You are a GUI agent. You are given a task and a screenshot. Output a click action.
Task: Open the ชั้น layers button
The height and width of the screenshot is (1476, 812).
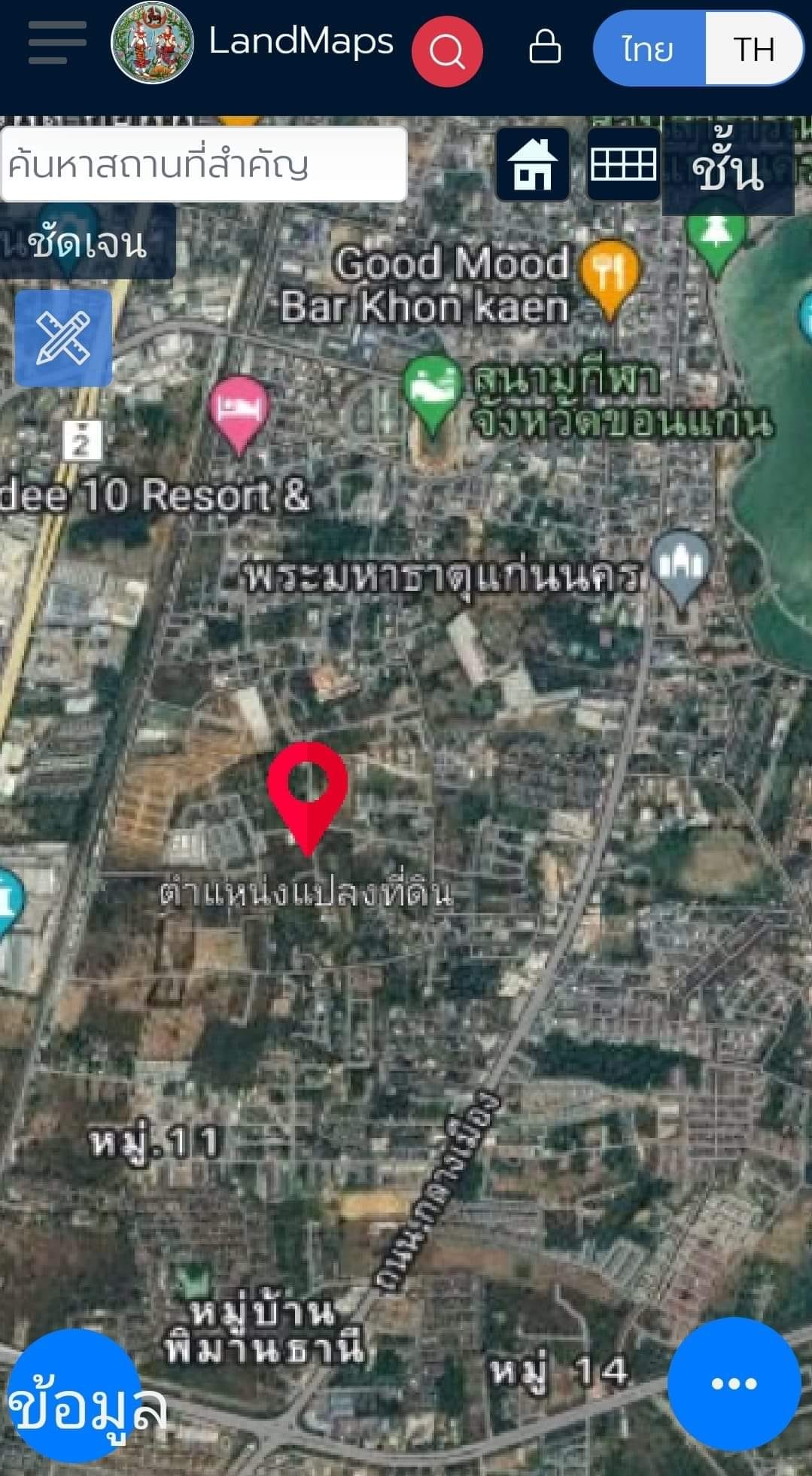(728, 170)
